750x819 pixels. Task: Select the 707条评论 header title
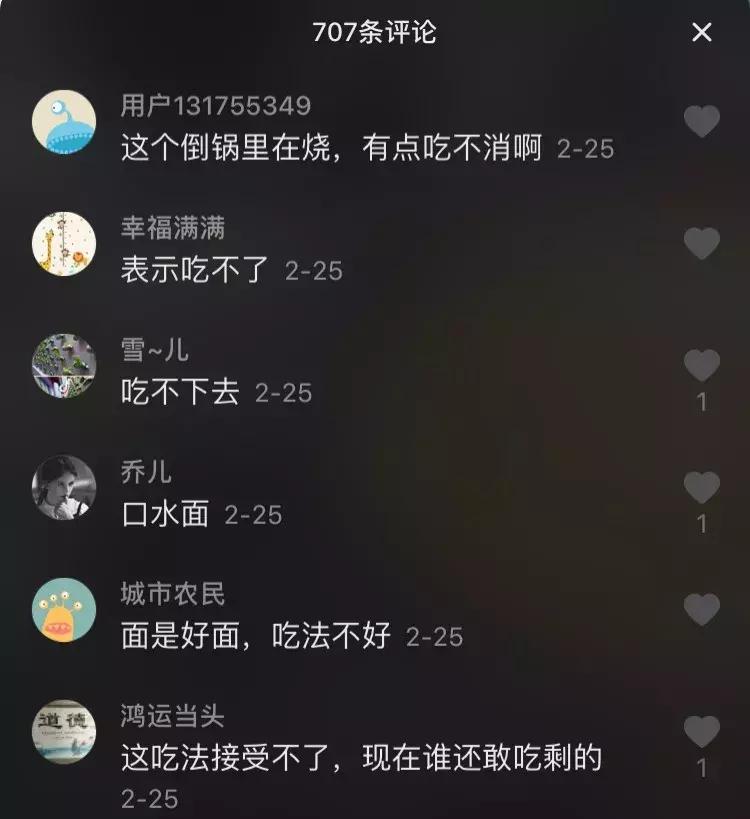tap(375, 28)
